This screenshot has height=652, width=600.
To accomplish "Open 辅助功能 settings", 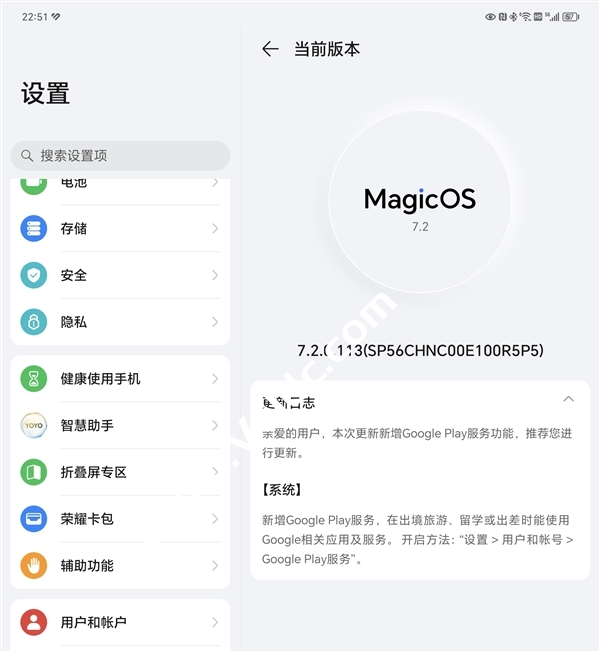I will point(120,565).
